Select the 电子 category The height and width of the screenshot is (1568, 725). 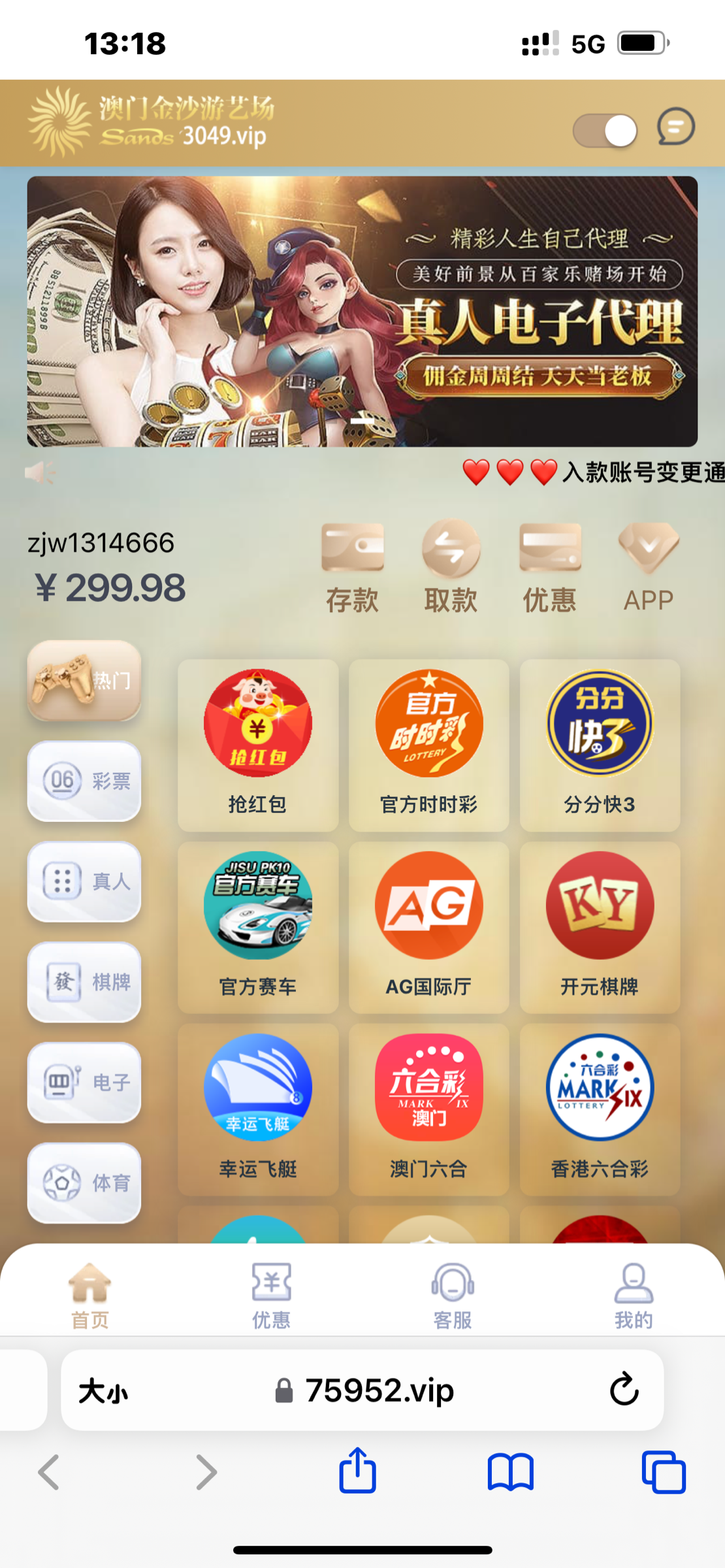pos(84,1083)
